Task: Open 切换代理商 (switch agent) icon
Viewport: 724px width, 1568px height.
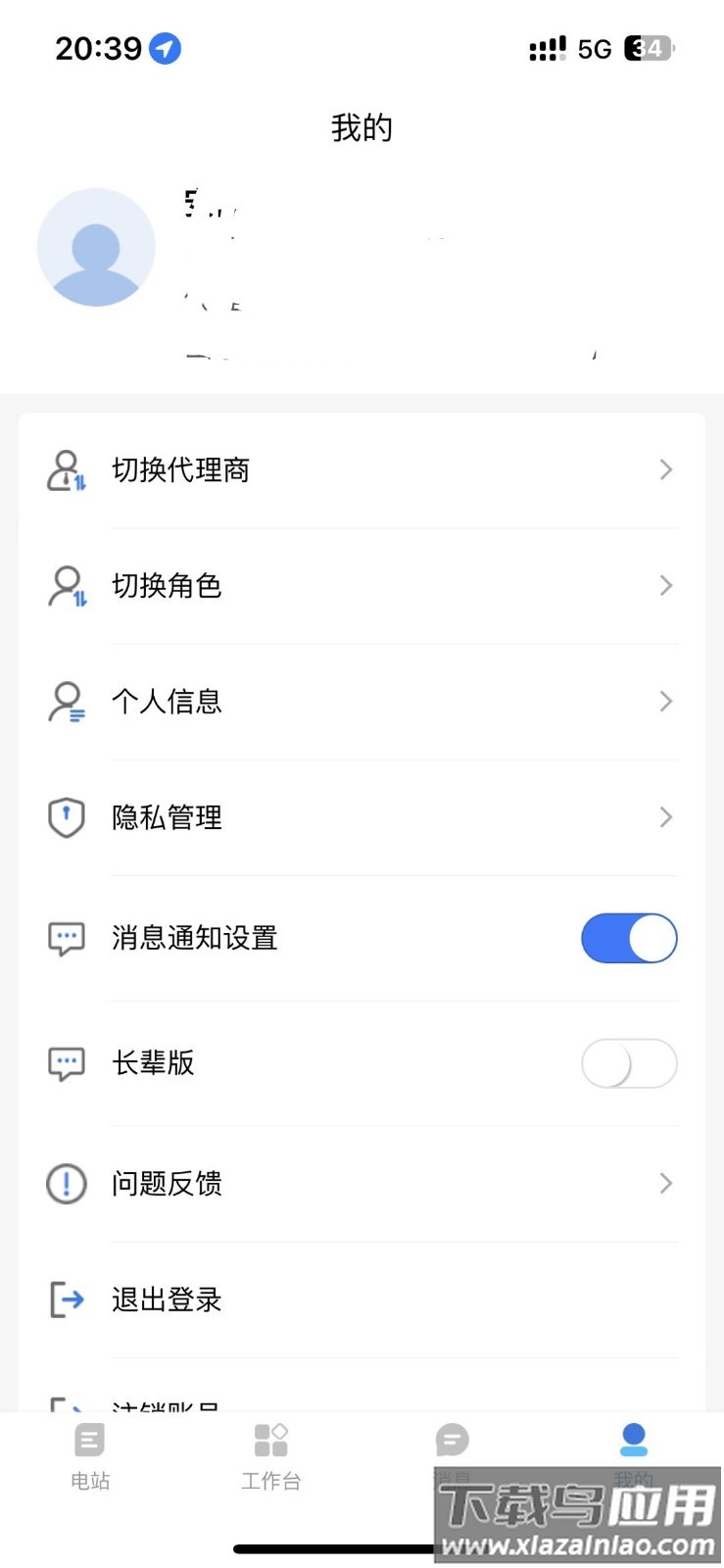Action: point(66,470)
